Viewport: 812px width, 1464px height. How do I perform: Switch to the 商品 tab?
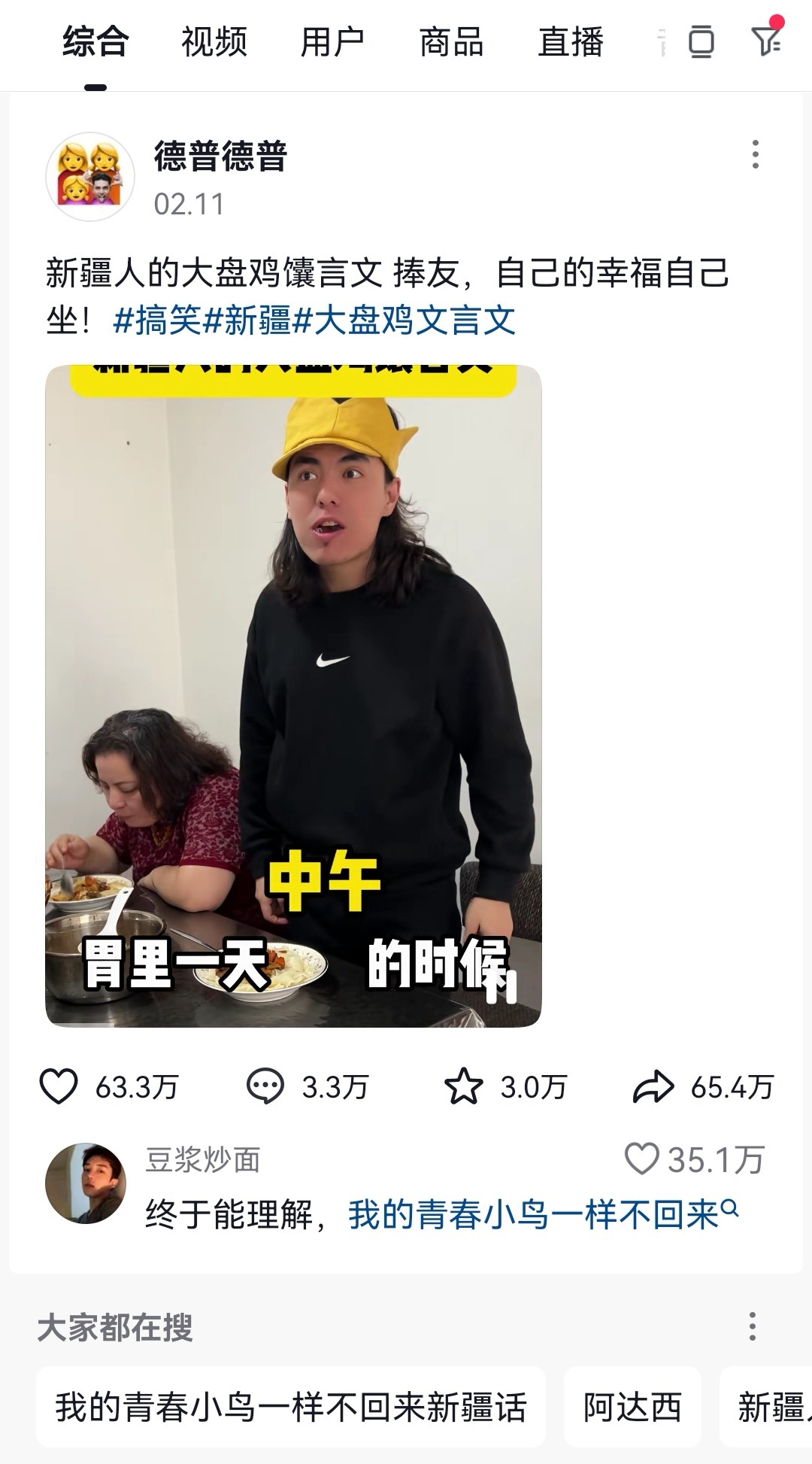(451, 42)
